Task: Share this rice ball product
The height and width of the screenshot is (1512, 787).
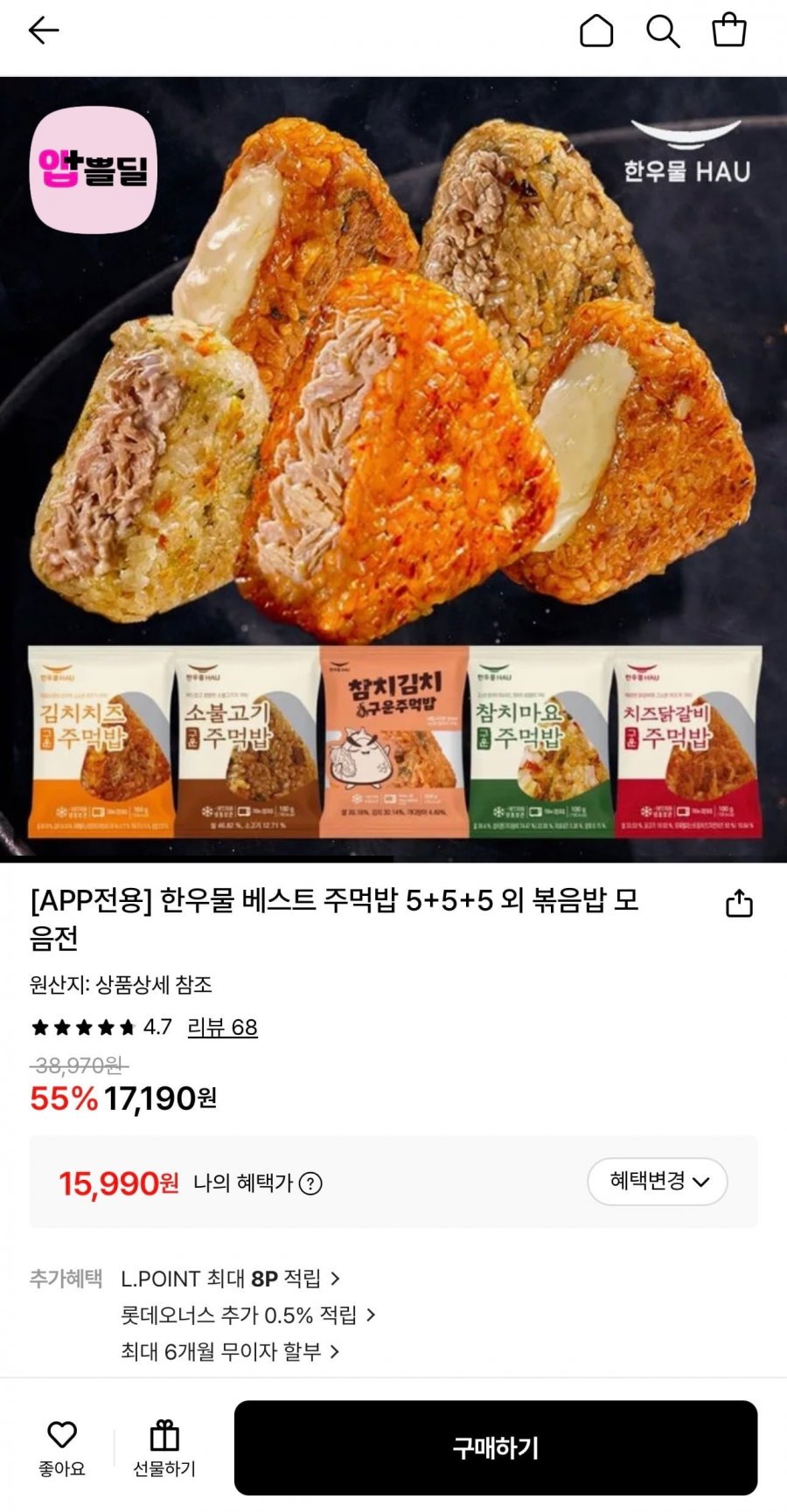Action: coord(739,904)
